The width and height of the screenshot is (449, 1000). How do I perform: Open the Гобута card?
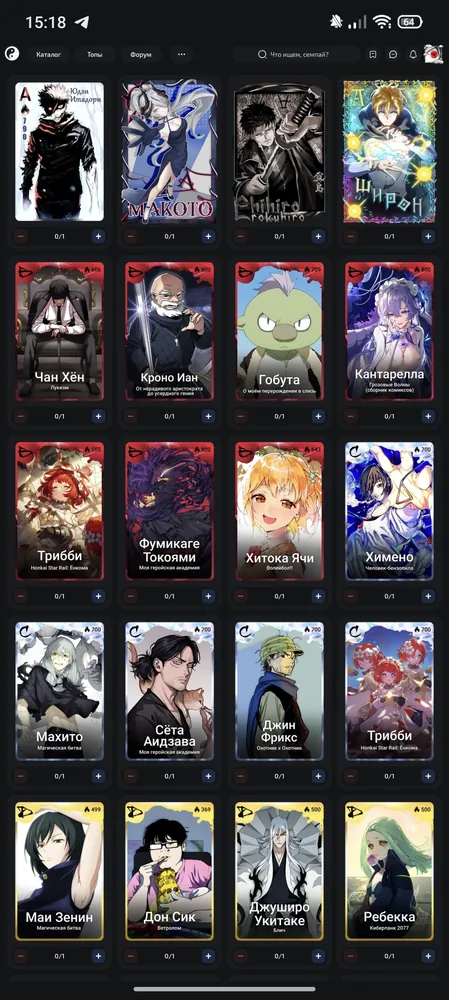279,331
